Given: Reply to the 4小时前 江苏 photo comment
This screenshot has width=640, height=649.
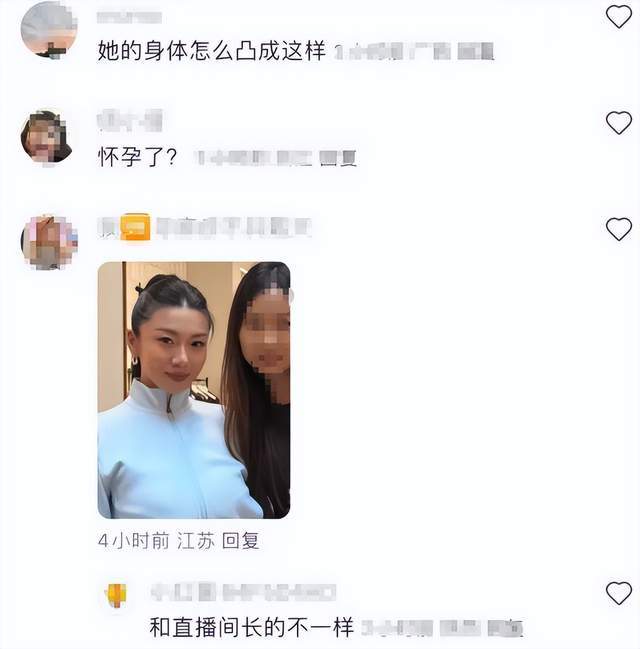Looking at the screenshot, I should [241, 540].
